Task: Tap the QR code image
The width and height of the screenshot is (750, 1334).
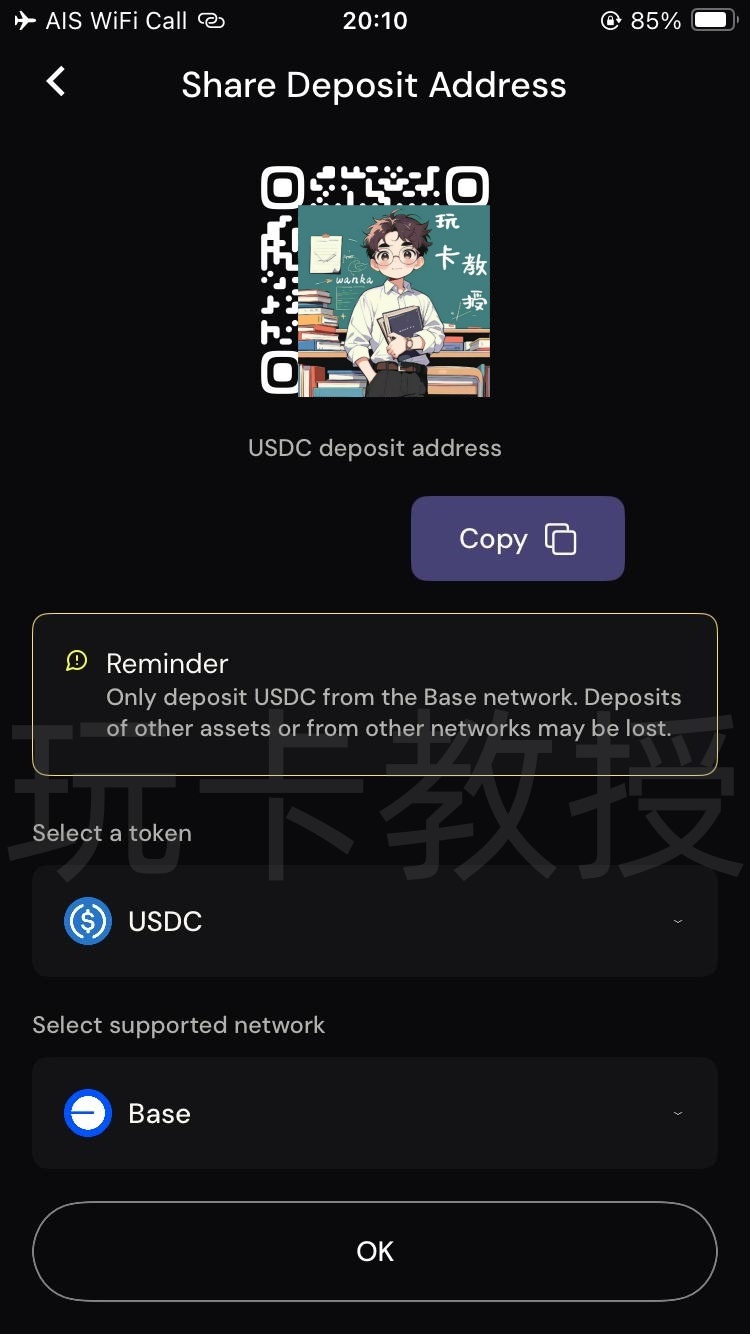Action: [x=374, y=277]
